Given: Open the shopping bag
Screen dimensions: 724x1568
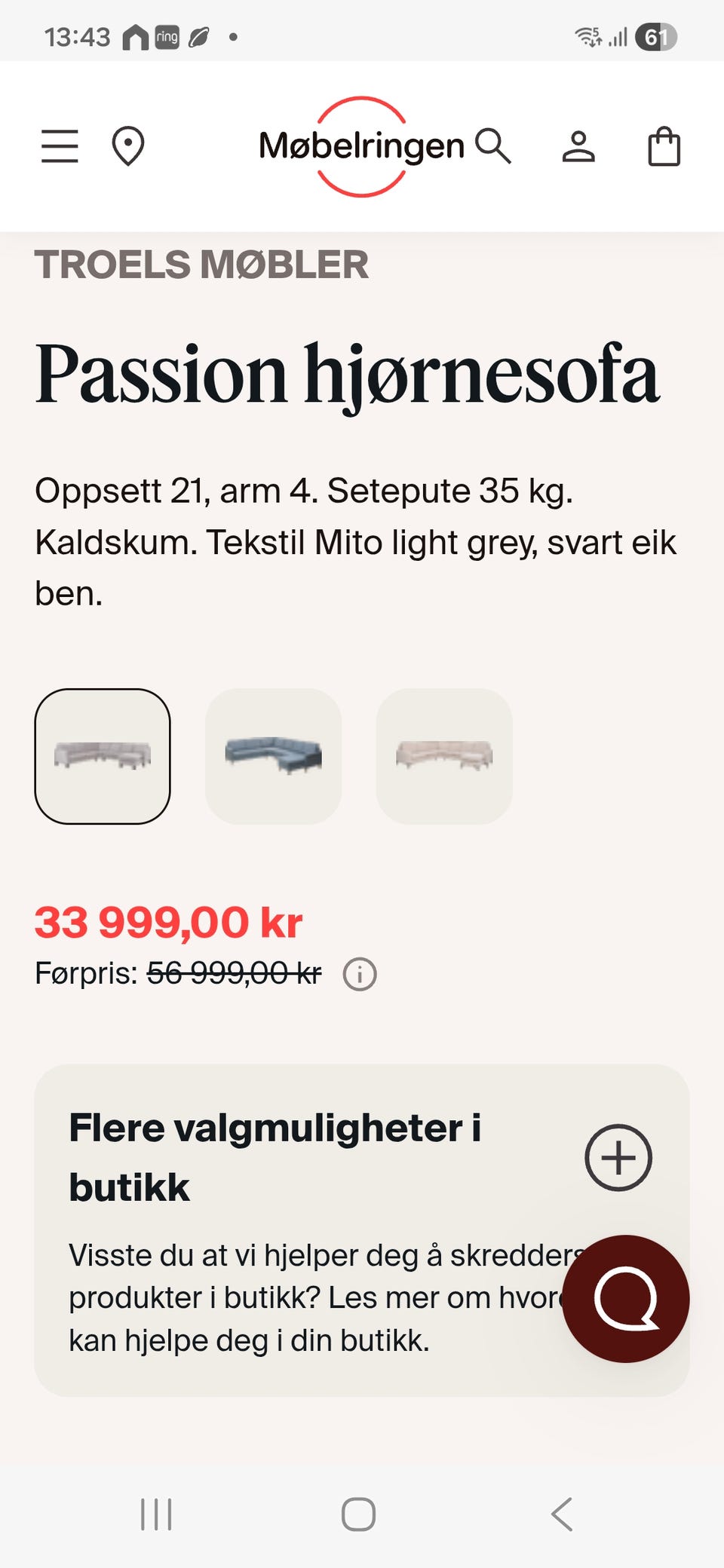Looking at the screenshot, I should click(664, 145).
